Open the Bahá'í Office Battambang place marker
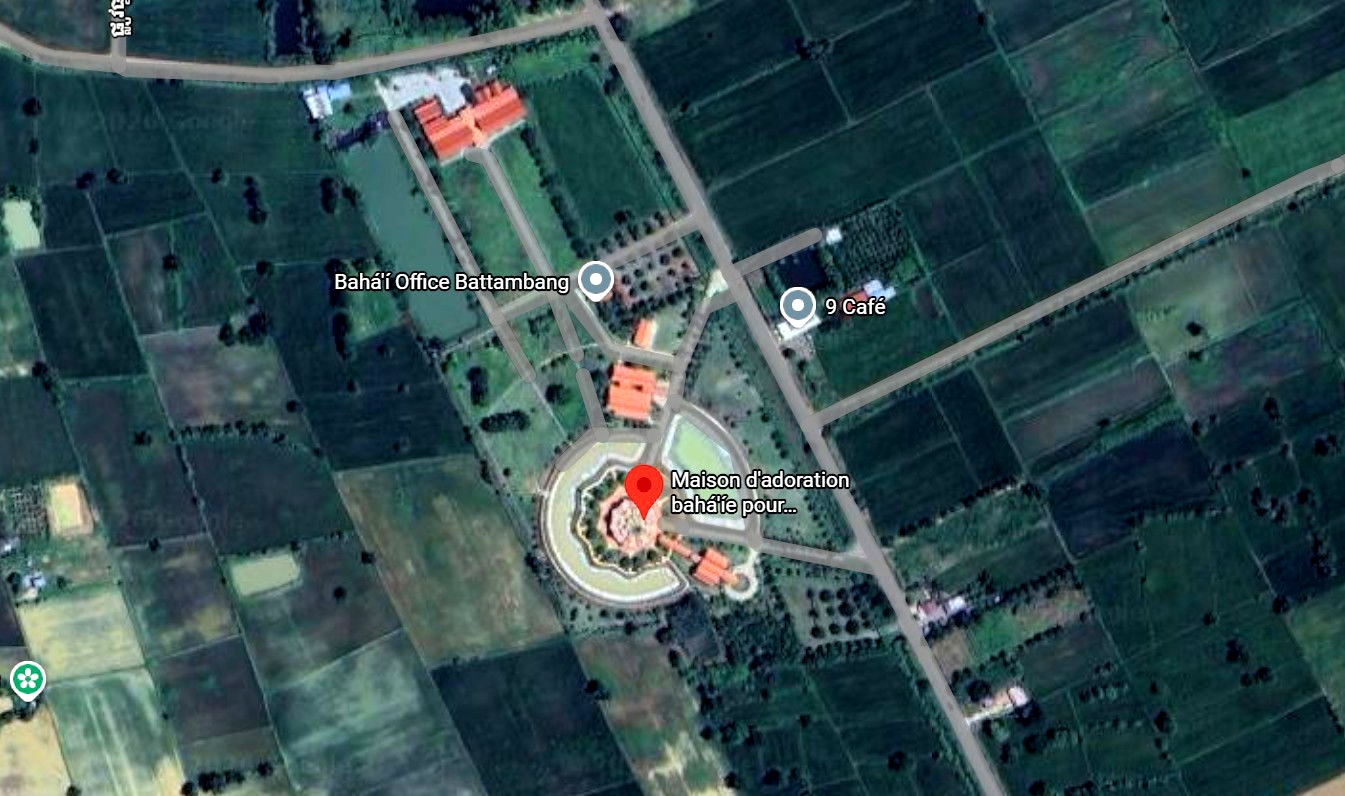Viewport: 1345px width, 796px height. (x=597, y=281)
